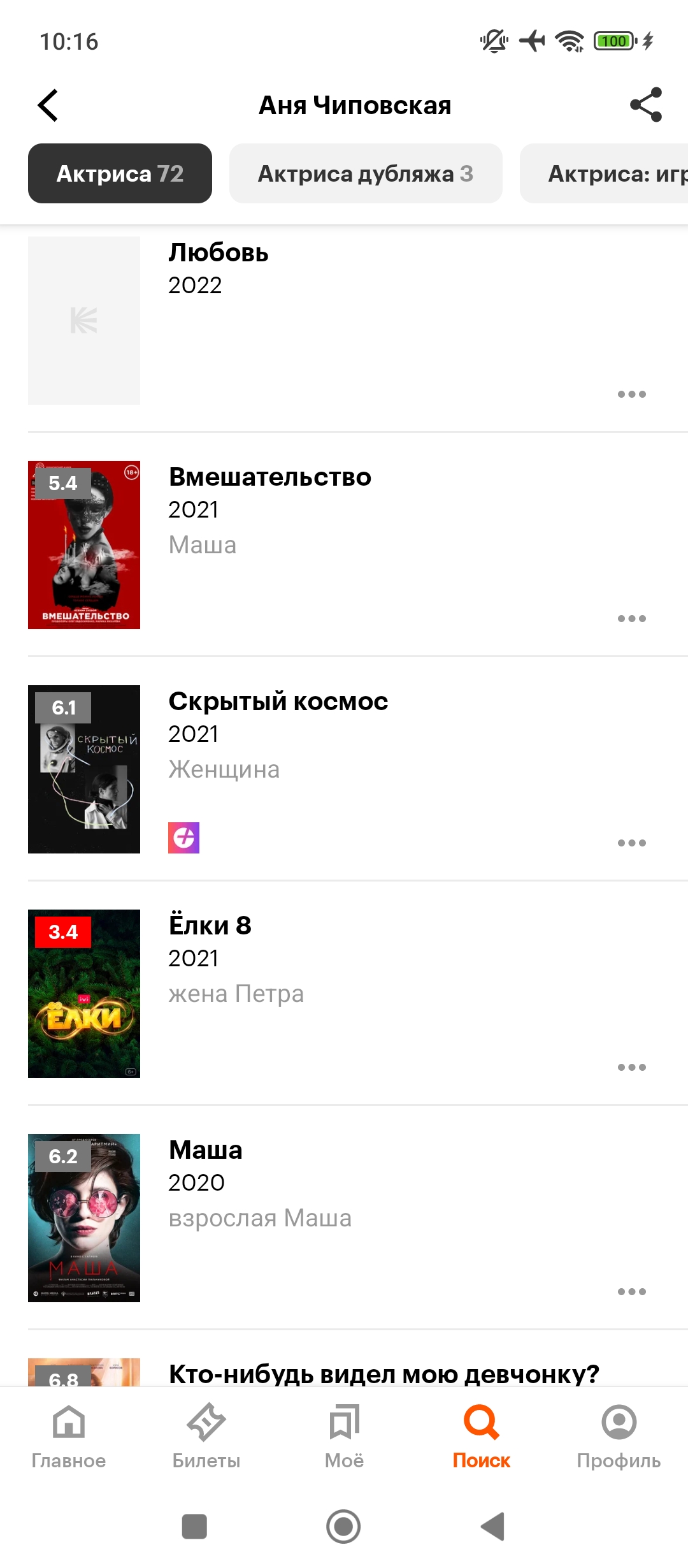The width and height of the screenshot is (688, 1568).
Task: Switch to Актриса дубляжа chip
Action: (x=365, y=173)
